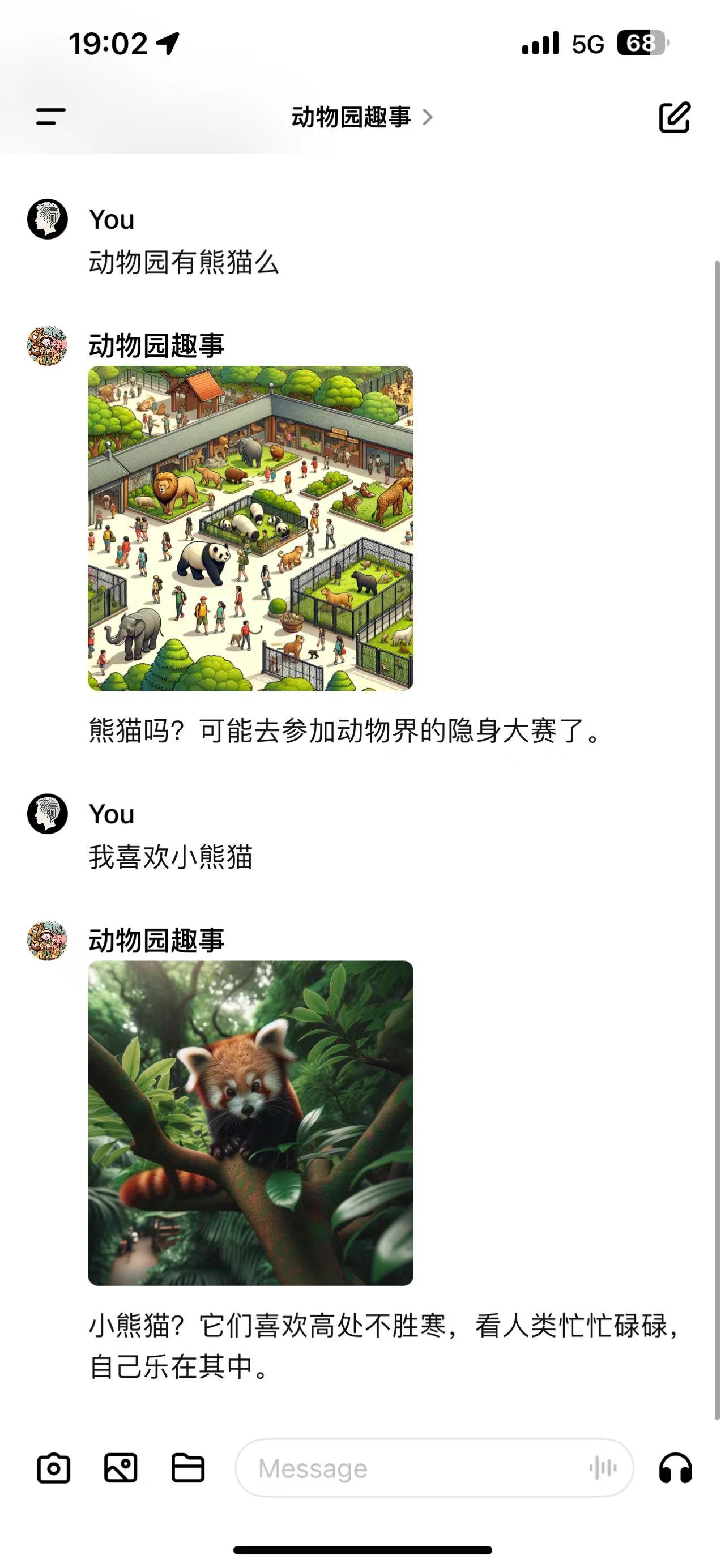This screenshot has height=1568, width=725.
Task: Start a new chat with the compose icon
Action: click(x=675, y=117)
